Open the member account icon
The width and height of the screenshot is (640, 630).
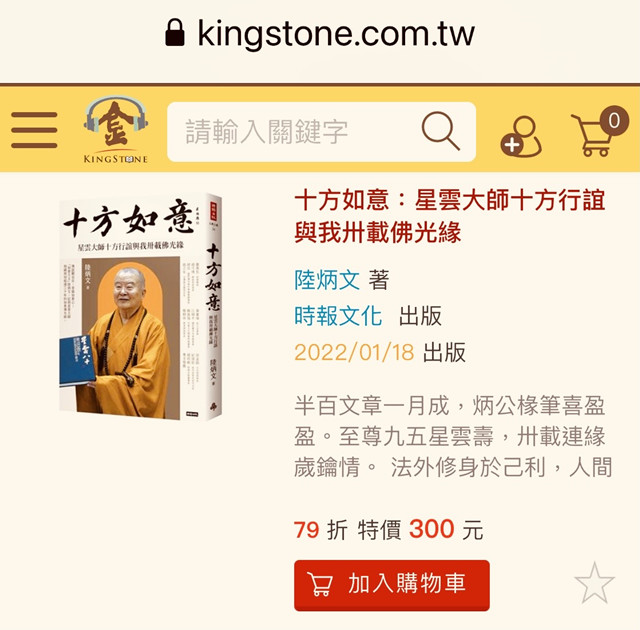point(522,134)
